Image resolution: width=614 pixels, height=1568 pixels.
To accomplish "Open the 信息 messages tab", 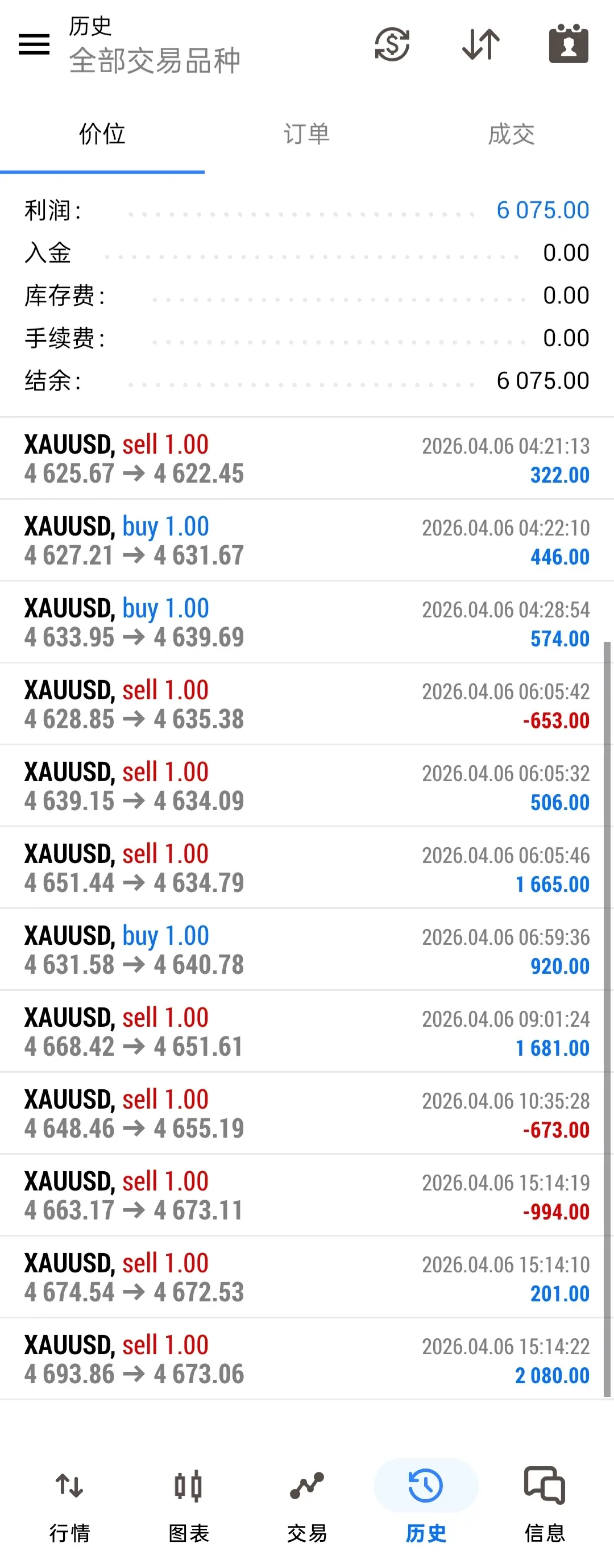I will click(x=545, y=1504).
